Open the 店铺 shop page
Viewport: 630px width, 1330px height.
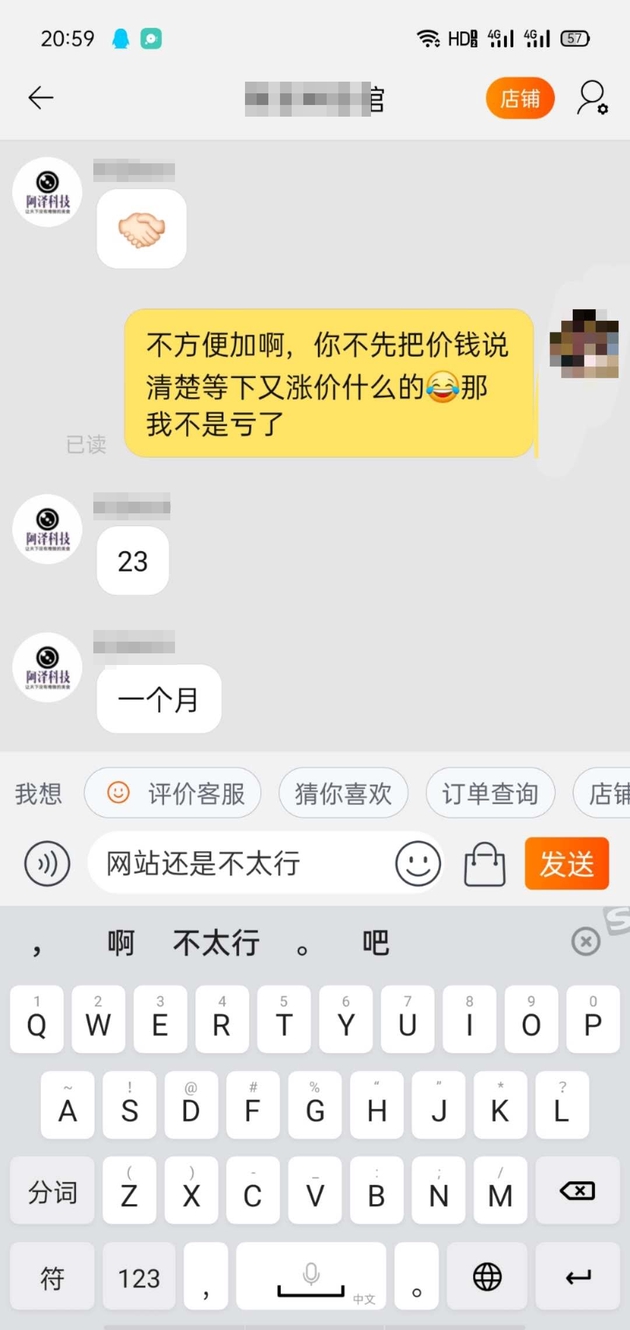[x=520, y=98]
